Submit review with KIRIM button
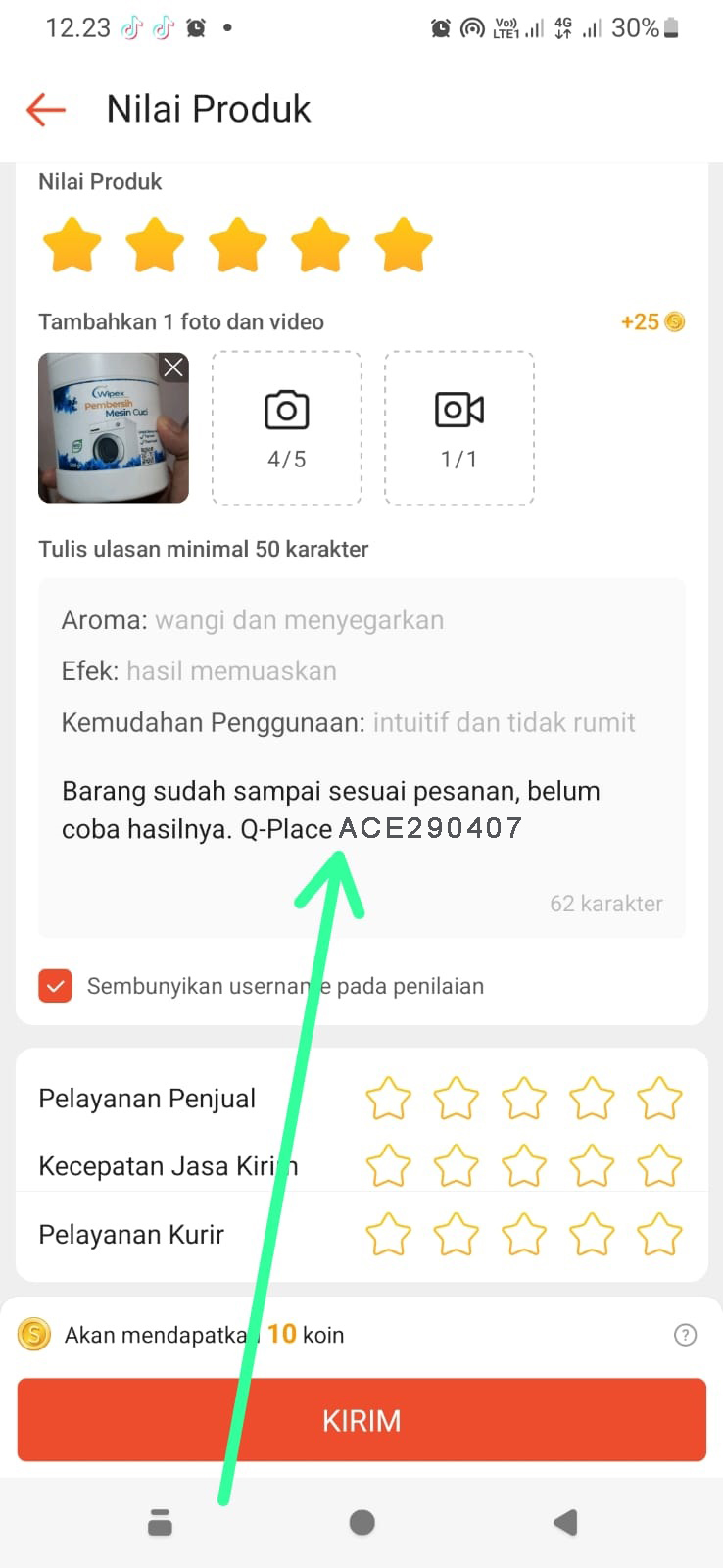723x1568 pixels. pos(361,1420)
